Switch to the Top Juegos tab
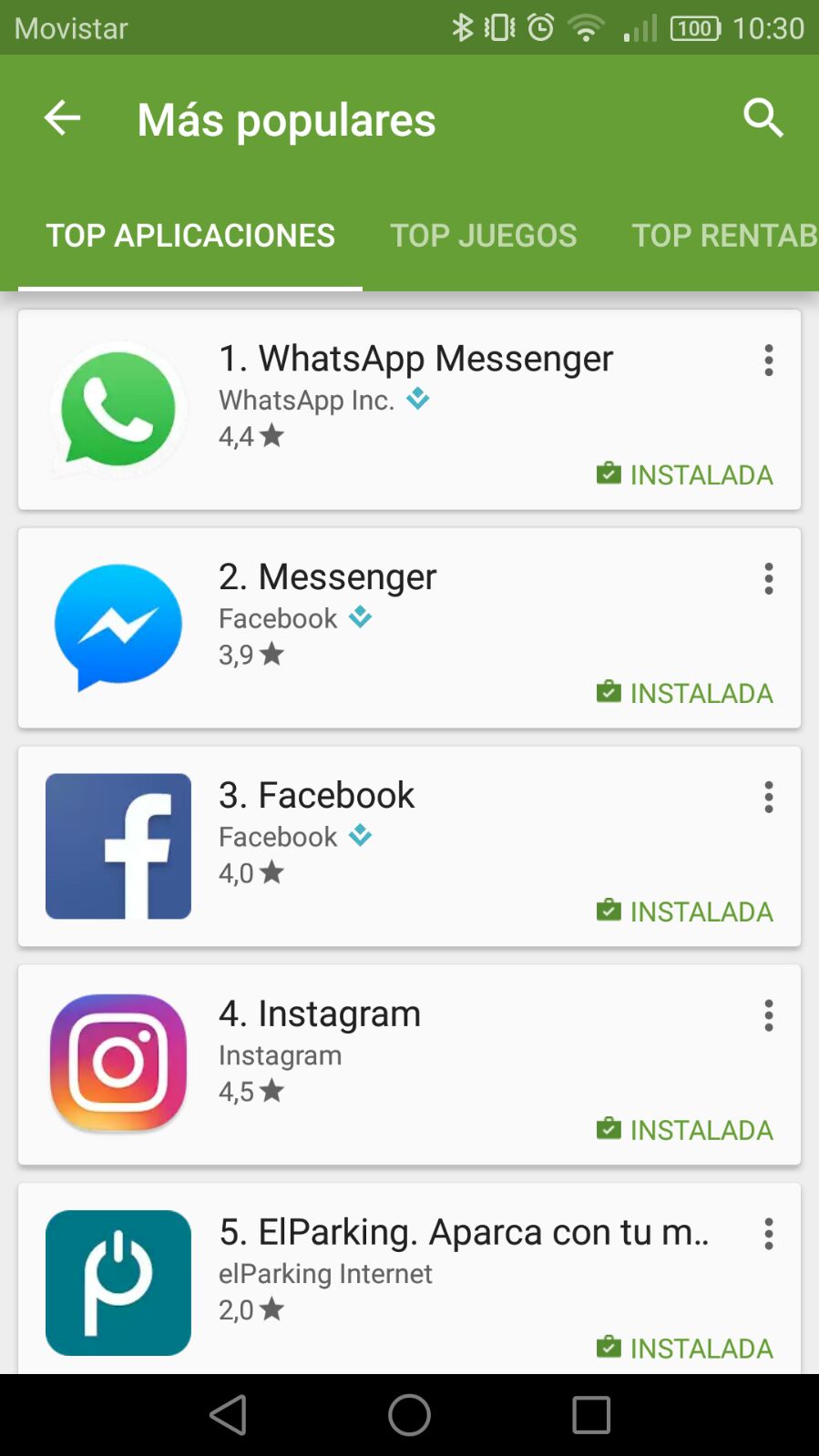 click(483, 236)
